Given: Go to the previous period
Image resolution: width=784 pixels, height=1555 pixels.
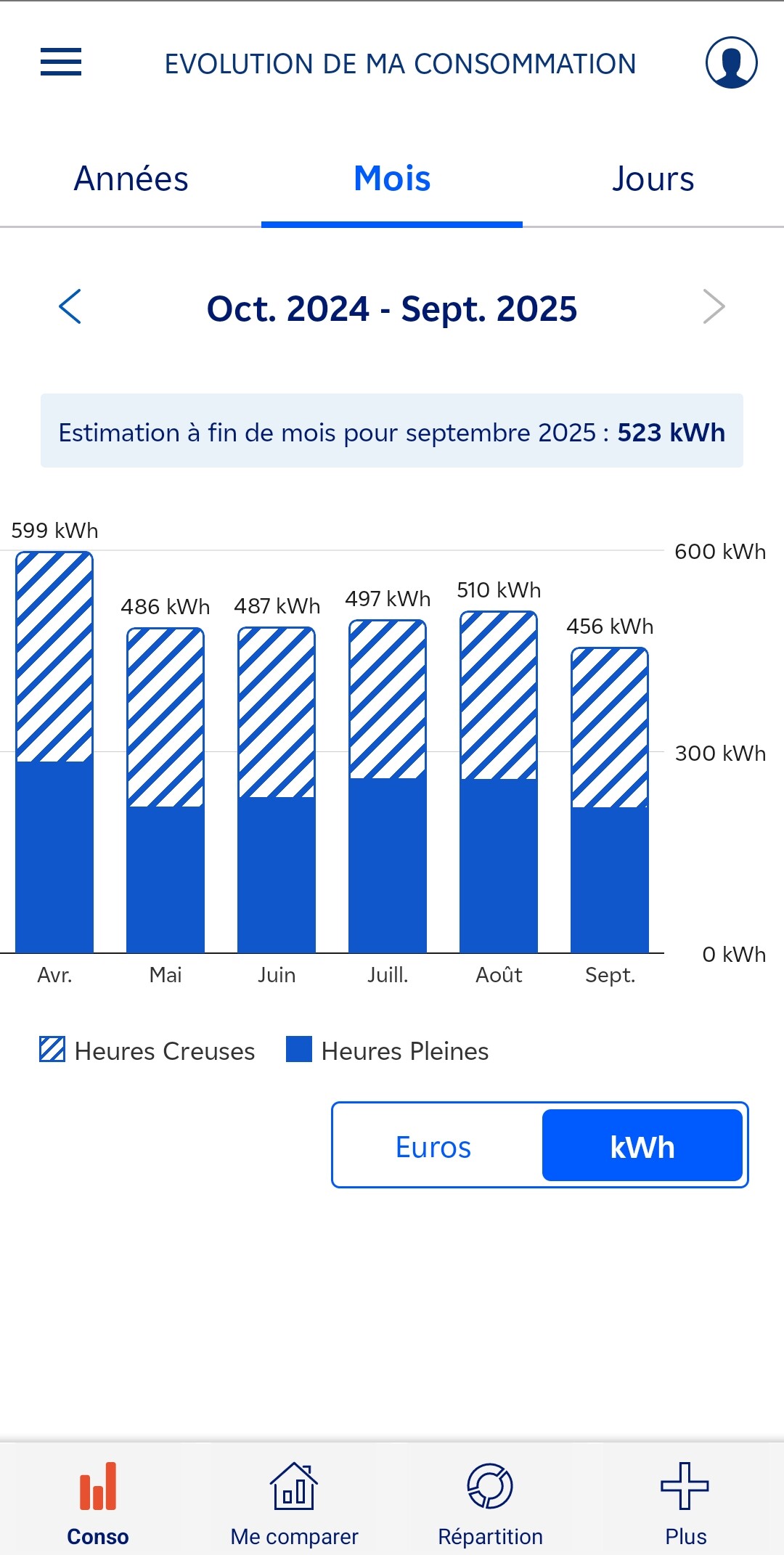Looking at the screenshot, I should click(70, 307).
